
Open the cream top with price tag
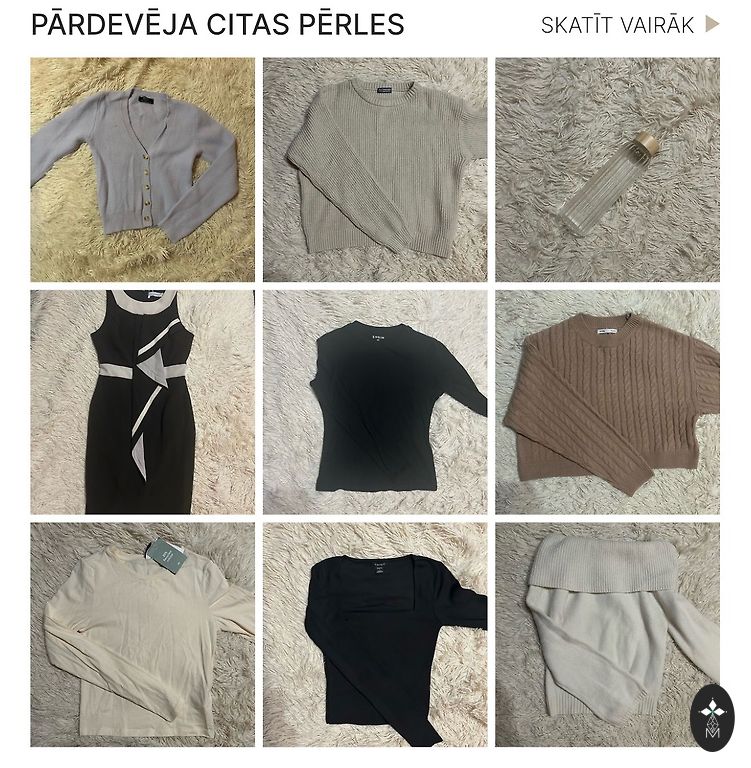pyautogui.click(x=142, y=635)
